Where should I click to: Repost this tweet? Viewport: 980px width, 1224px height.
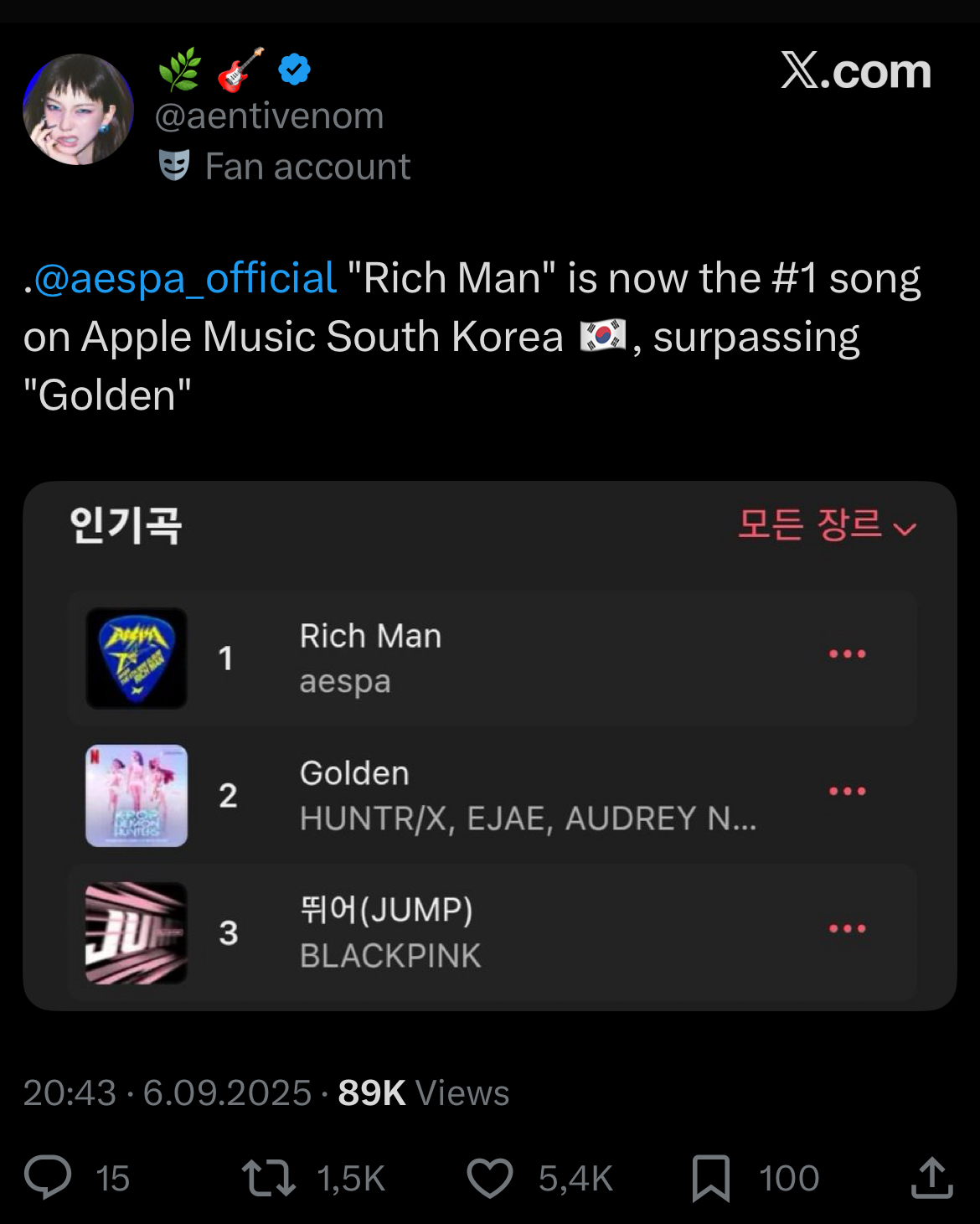click(269, 1177)
